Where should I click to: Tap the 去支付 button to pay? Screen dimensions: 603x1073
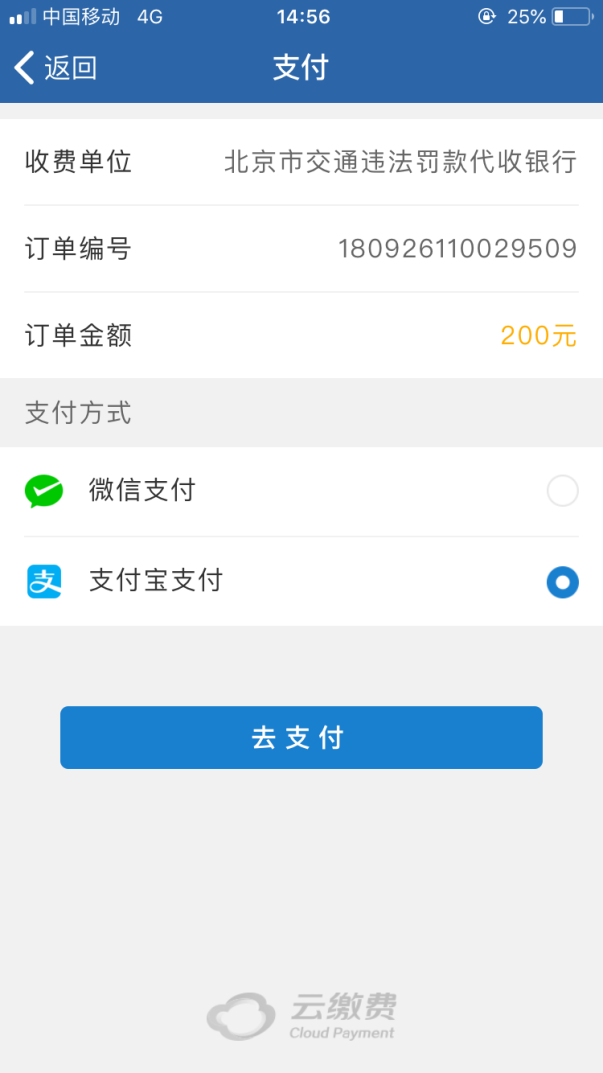point(301,738)
